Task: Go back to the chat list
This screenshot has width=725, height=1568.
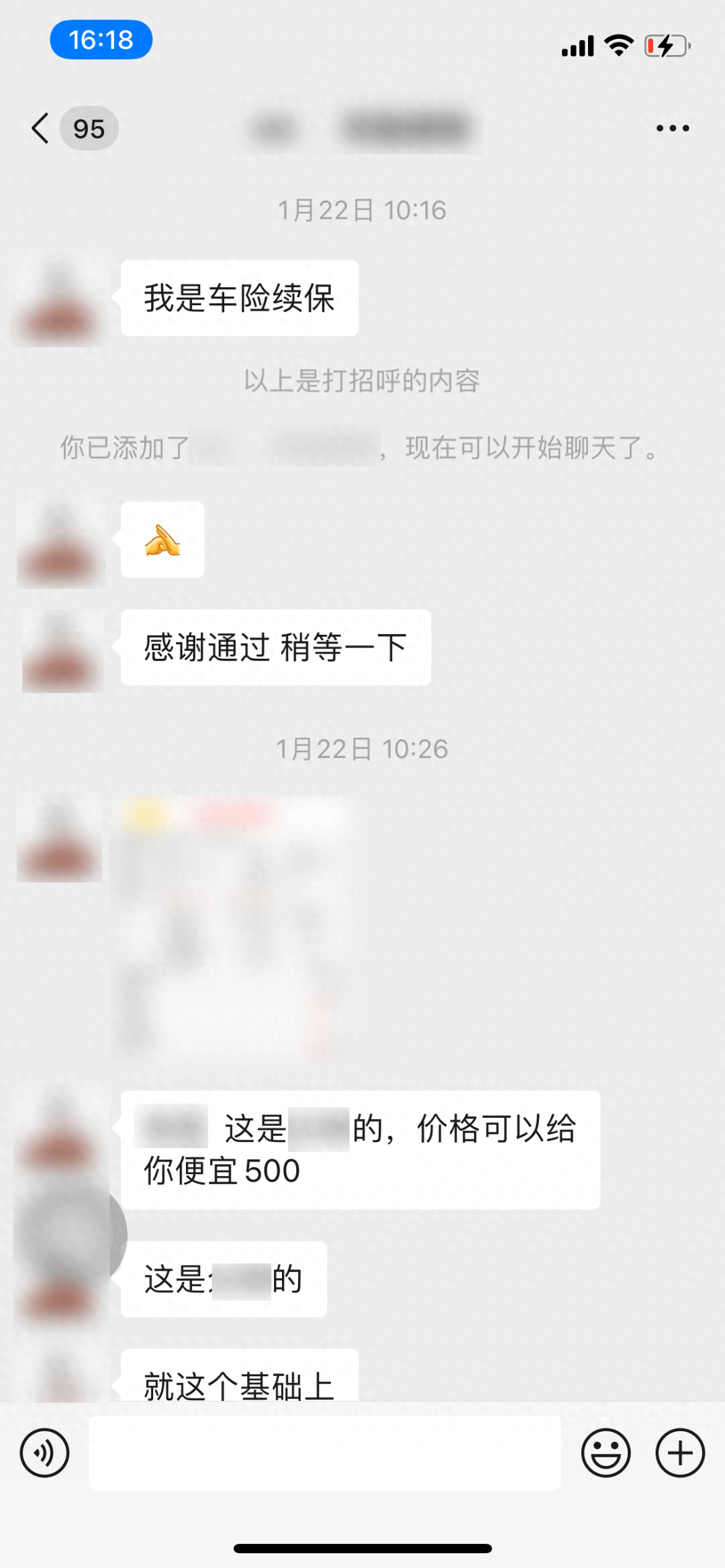Action: click(42, 128)
